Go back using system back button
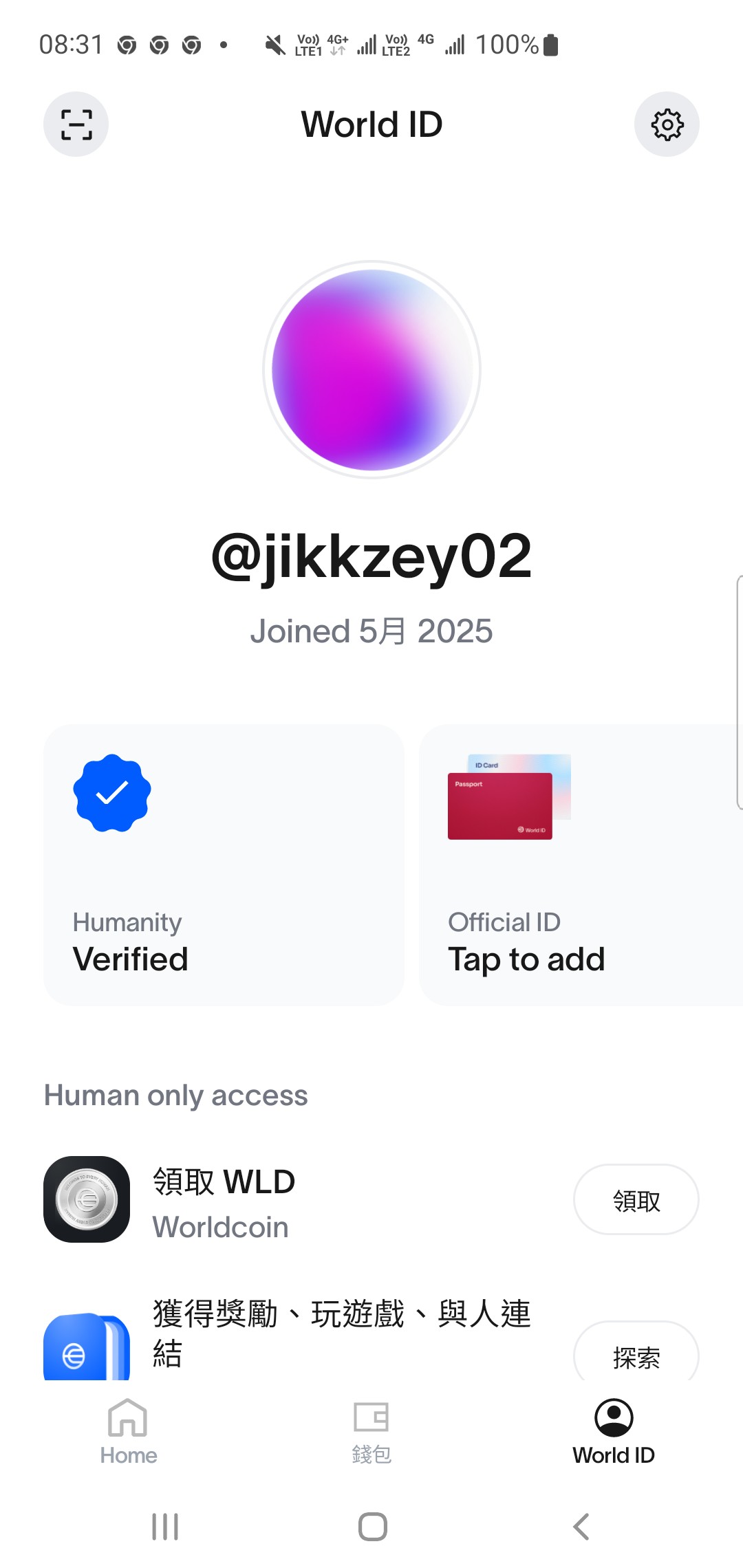Image resolution: width=743 pixels, height=1568 pixels. pyautogui.click(x=581, y=1527)
